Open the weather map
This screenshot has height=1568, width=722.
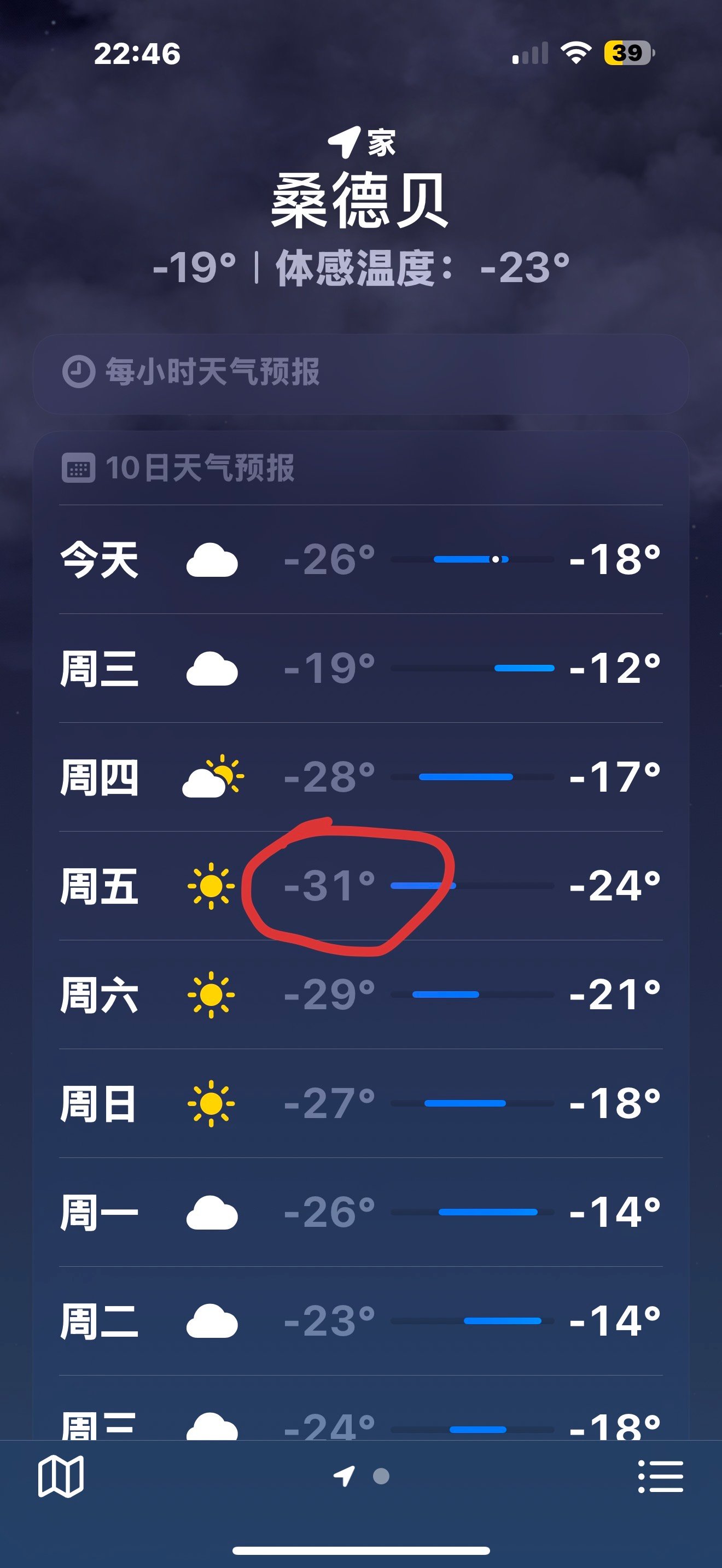pyautogui.click(x=60, y=1476)
